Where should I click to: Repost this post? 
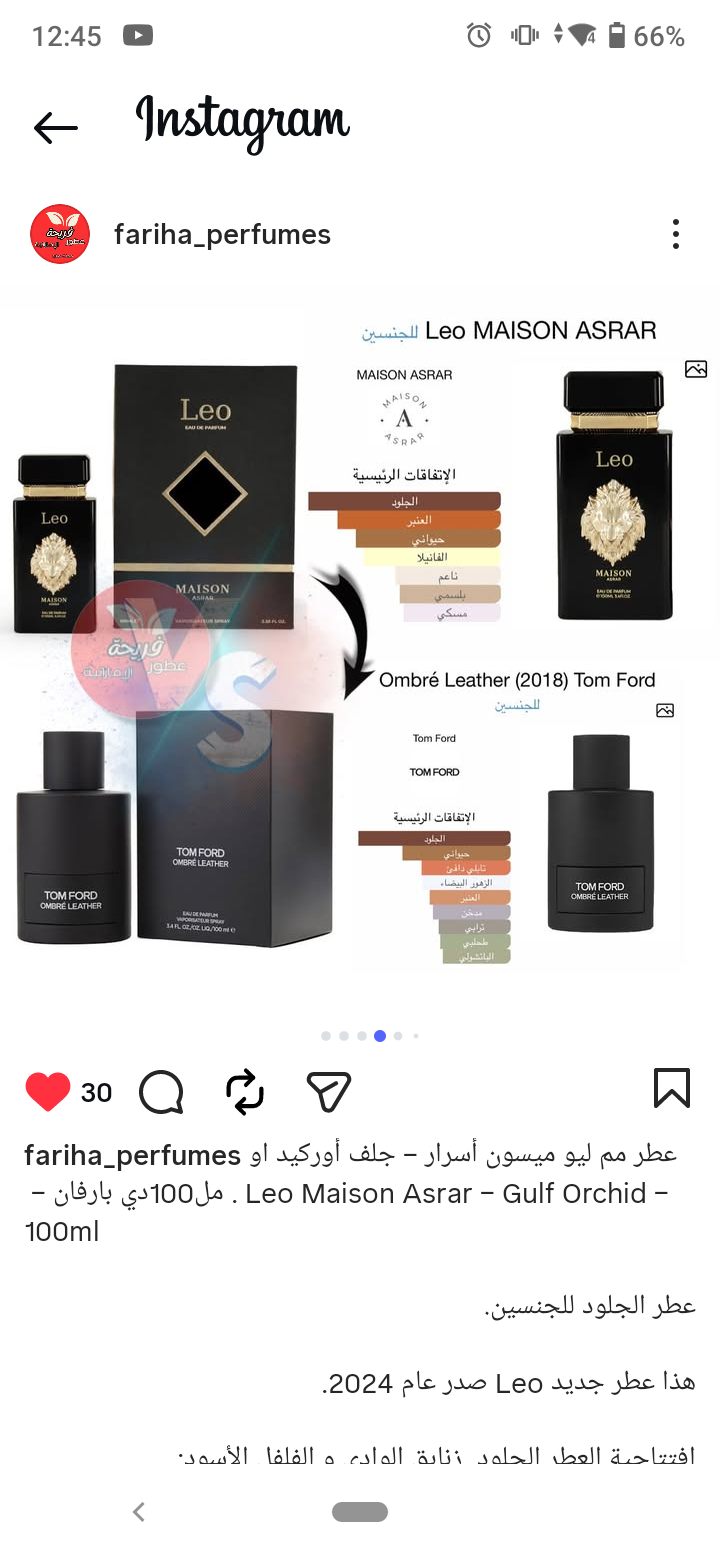click(245, 1092)
